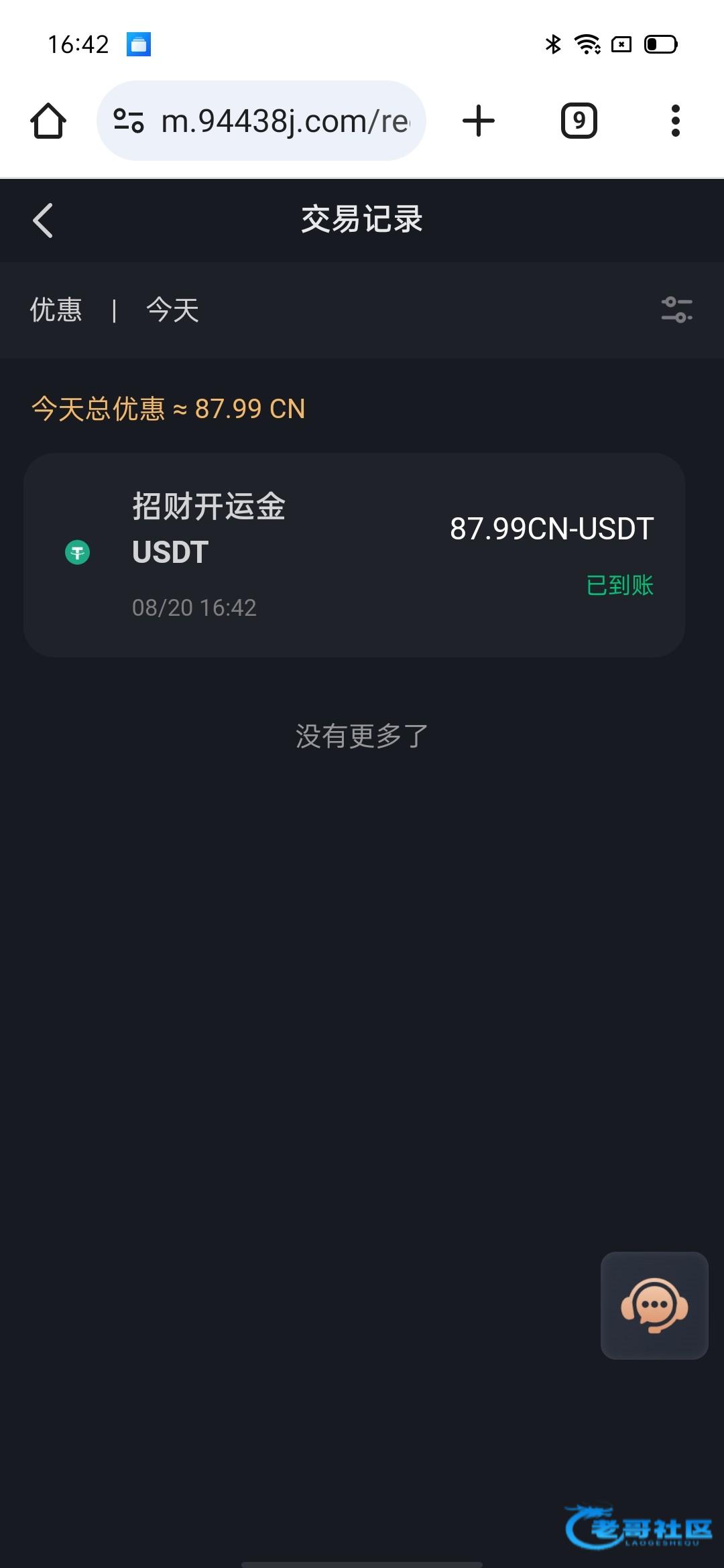
Task: Open a new browser tab
Action: 479,121
